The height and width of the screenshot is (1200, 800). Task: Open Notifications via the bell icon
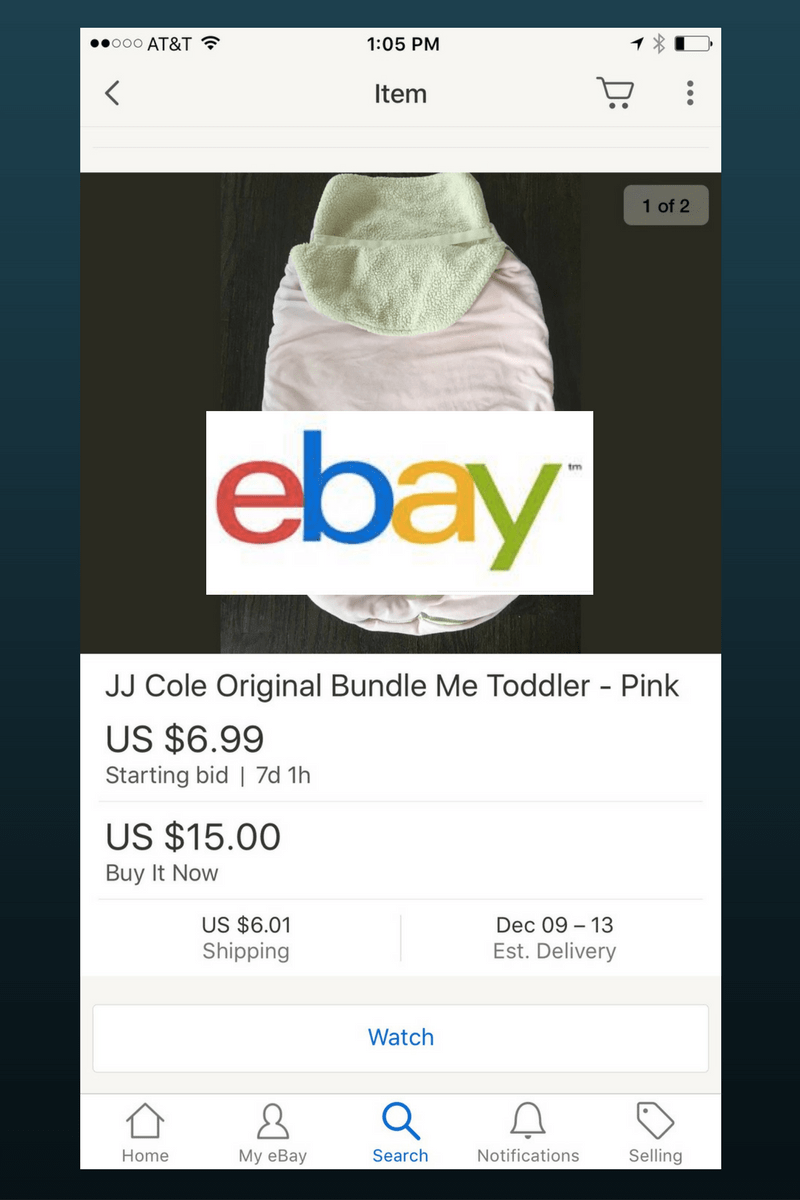528,1130
